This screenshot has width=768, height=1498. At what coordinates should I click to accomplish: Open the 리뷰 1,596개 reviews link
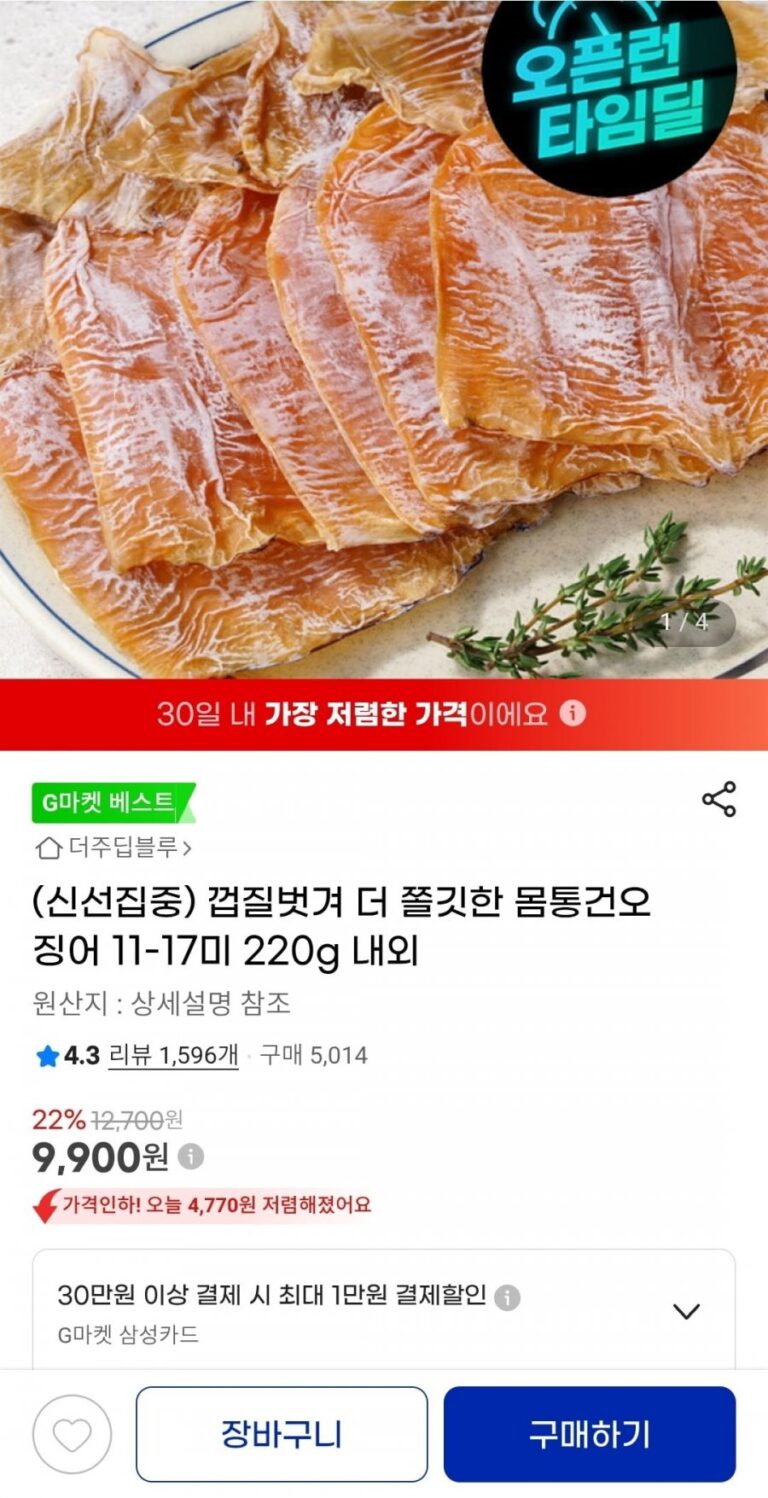pyautogui.click(x=173, y=1055)
